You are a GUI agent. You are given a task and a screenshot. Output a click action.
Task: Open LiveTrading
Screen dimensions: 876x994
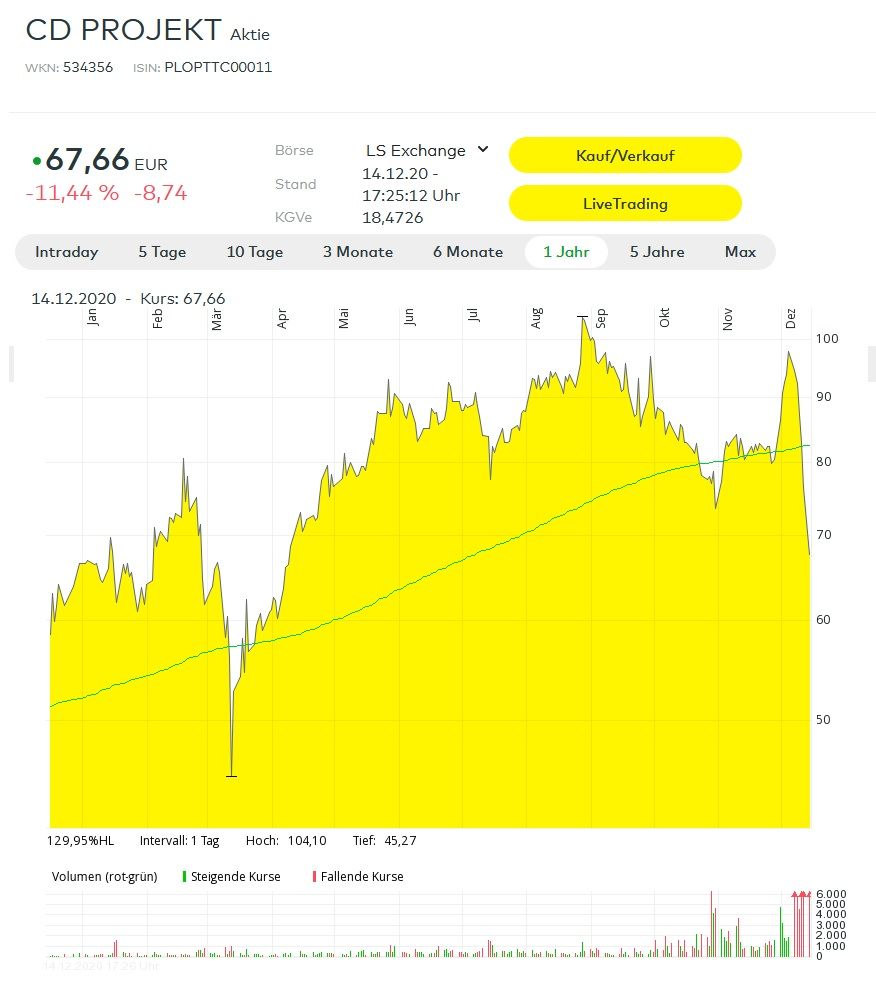tap(625, 204)
